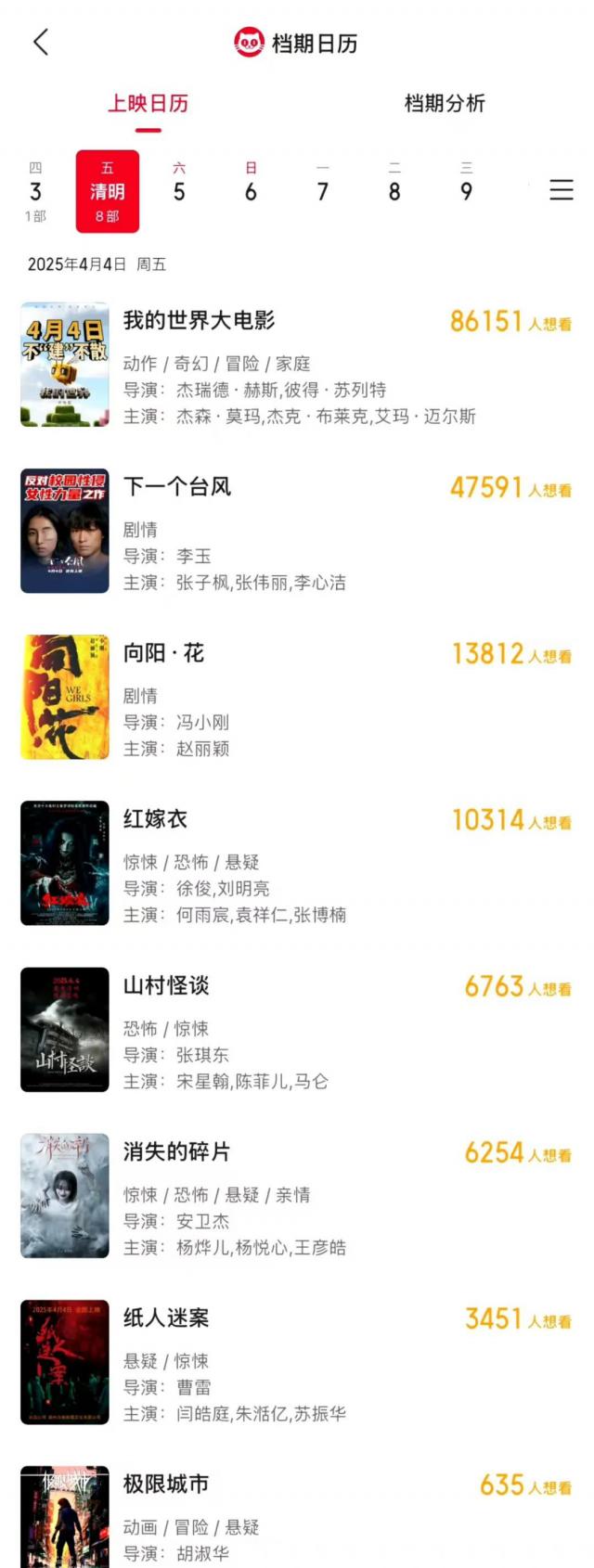View releases for Tuesday the 8th
The image size is (594, 1568).
[x=394, y=191]
